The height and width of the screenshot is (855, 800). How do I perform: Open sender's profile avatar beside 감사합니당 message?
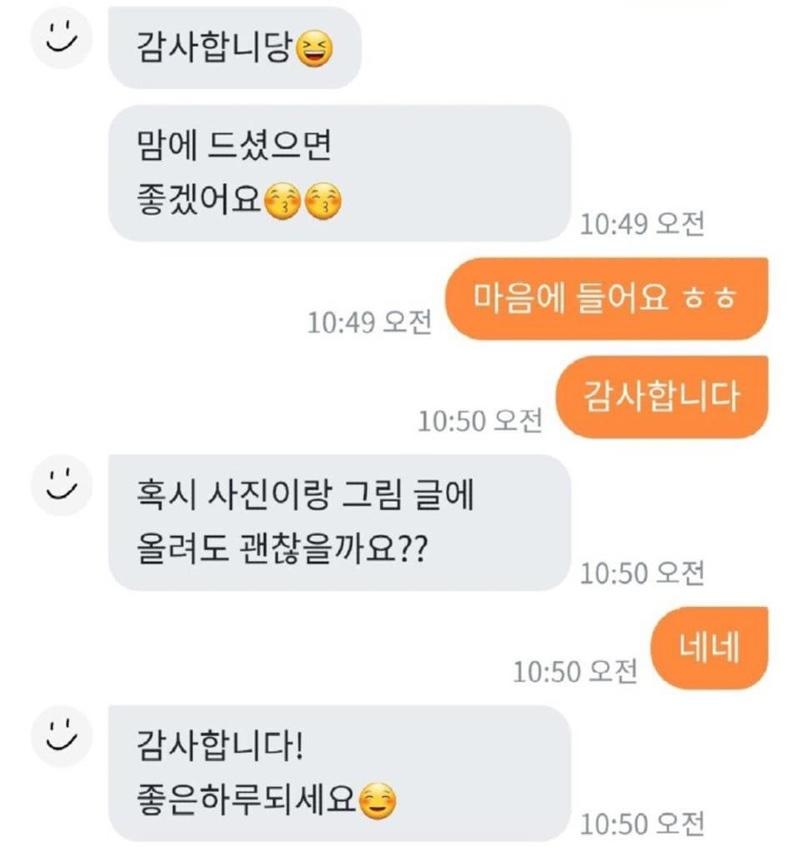pos(62,38)
